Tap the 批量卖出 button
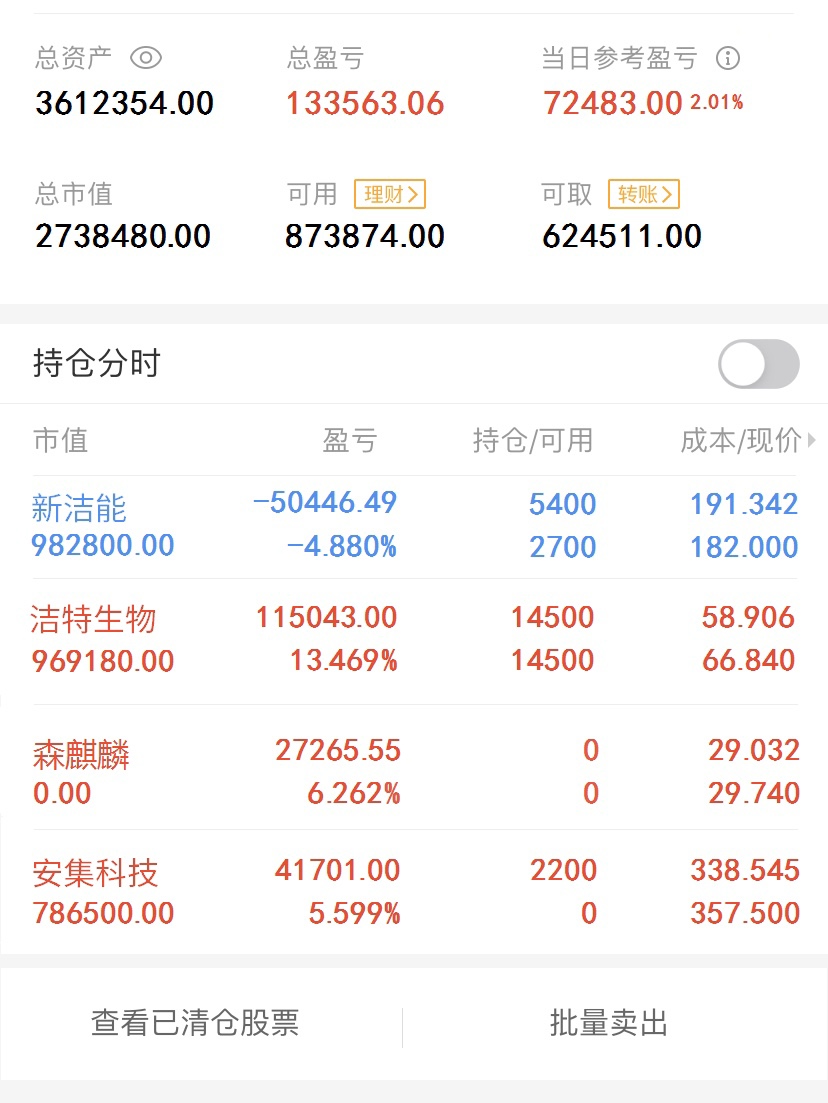The width and height of the screenshot is (828, 1103). coord(609,1022)
